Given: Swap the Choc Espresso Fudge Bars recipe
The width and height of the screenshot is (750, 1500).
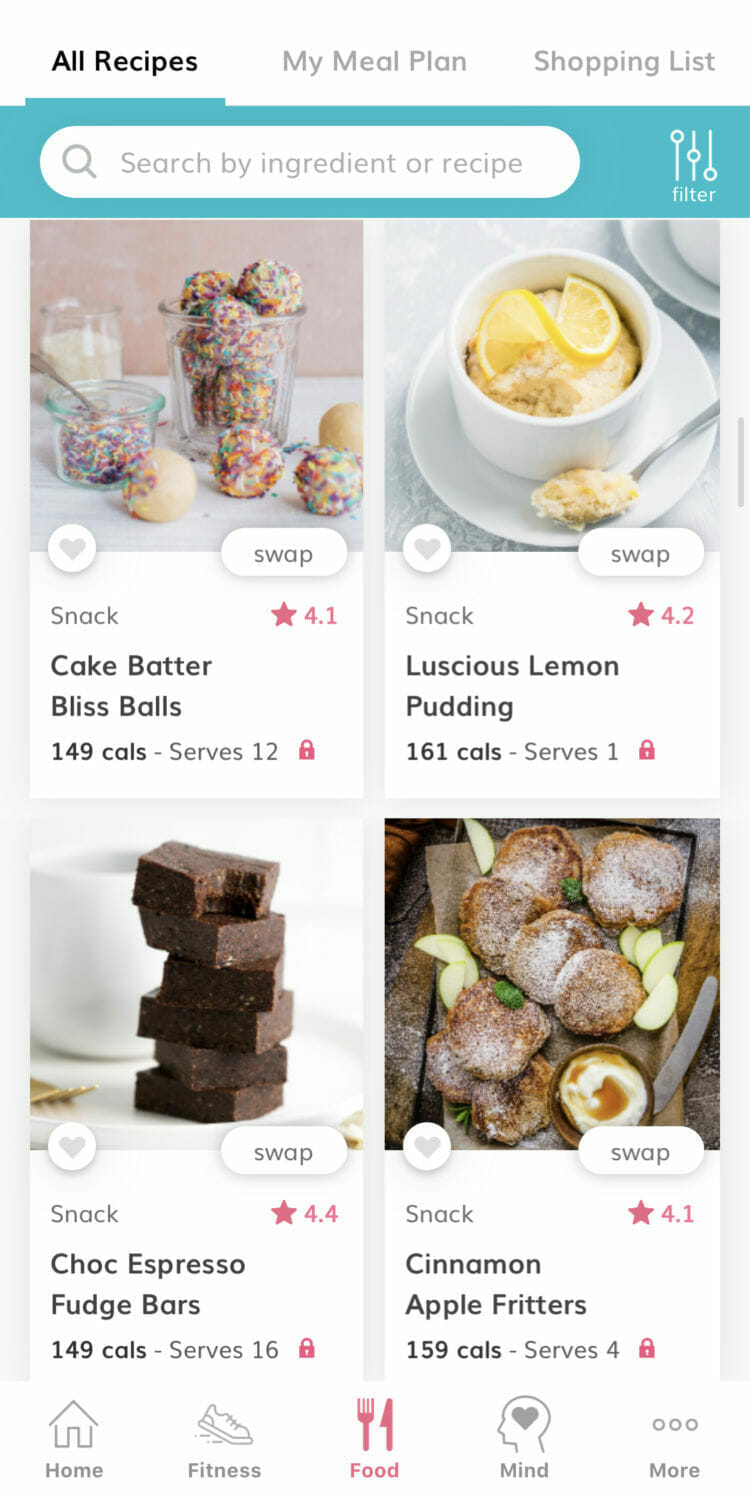Looking at the screenshot, I should 283,1152.
